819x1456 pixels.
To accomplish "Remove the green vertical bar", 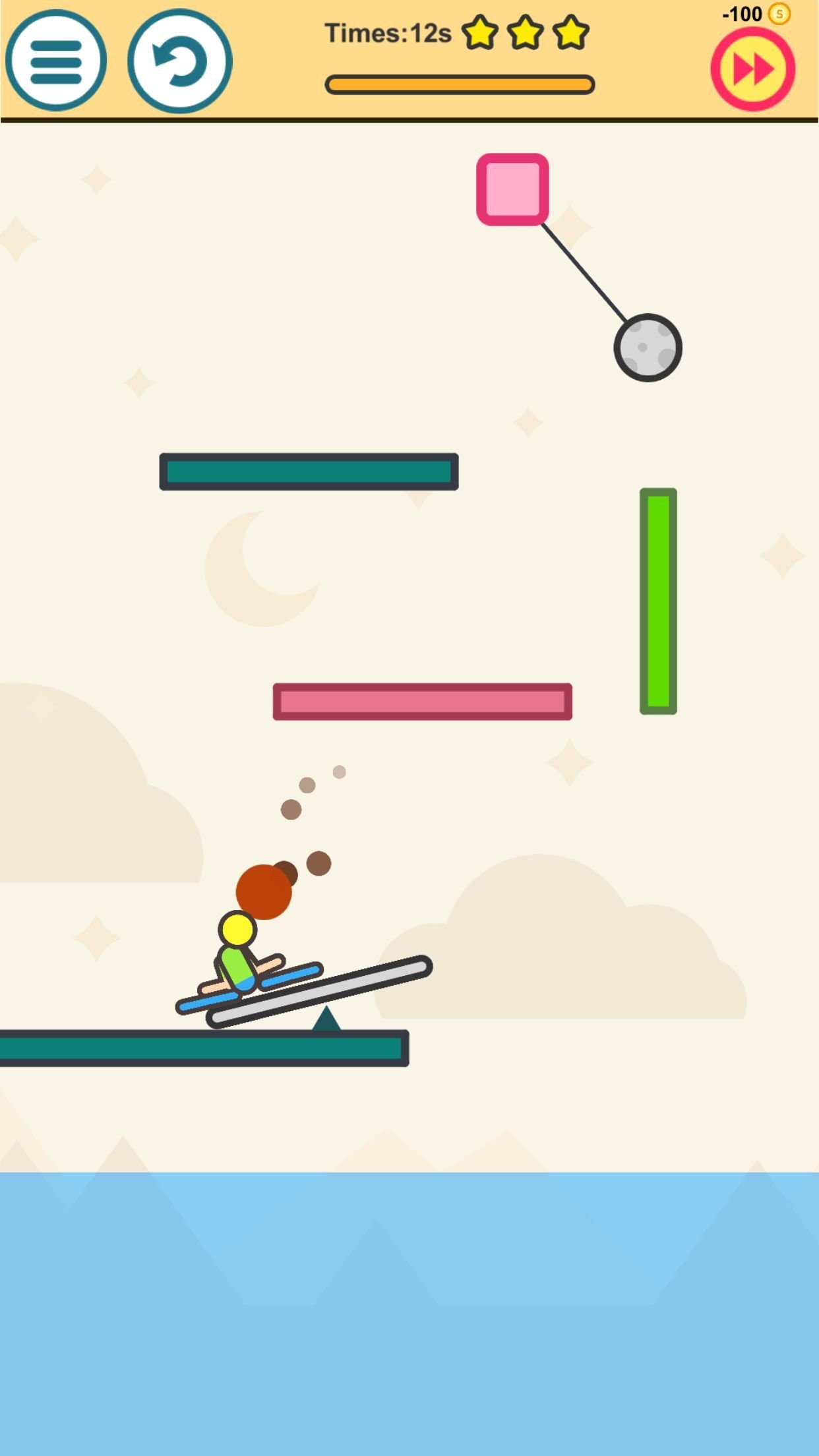I will [658, 601].
